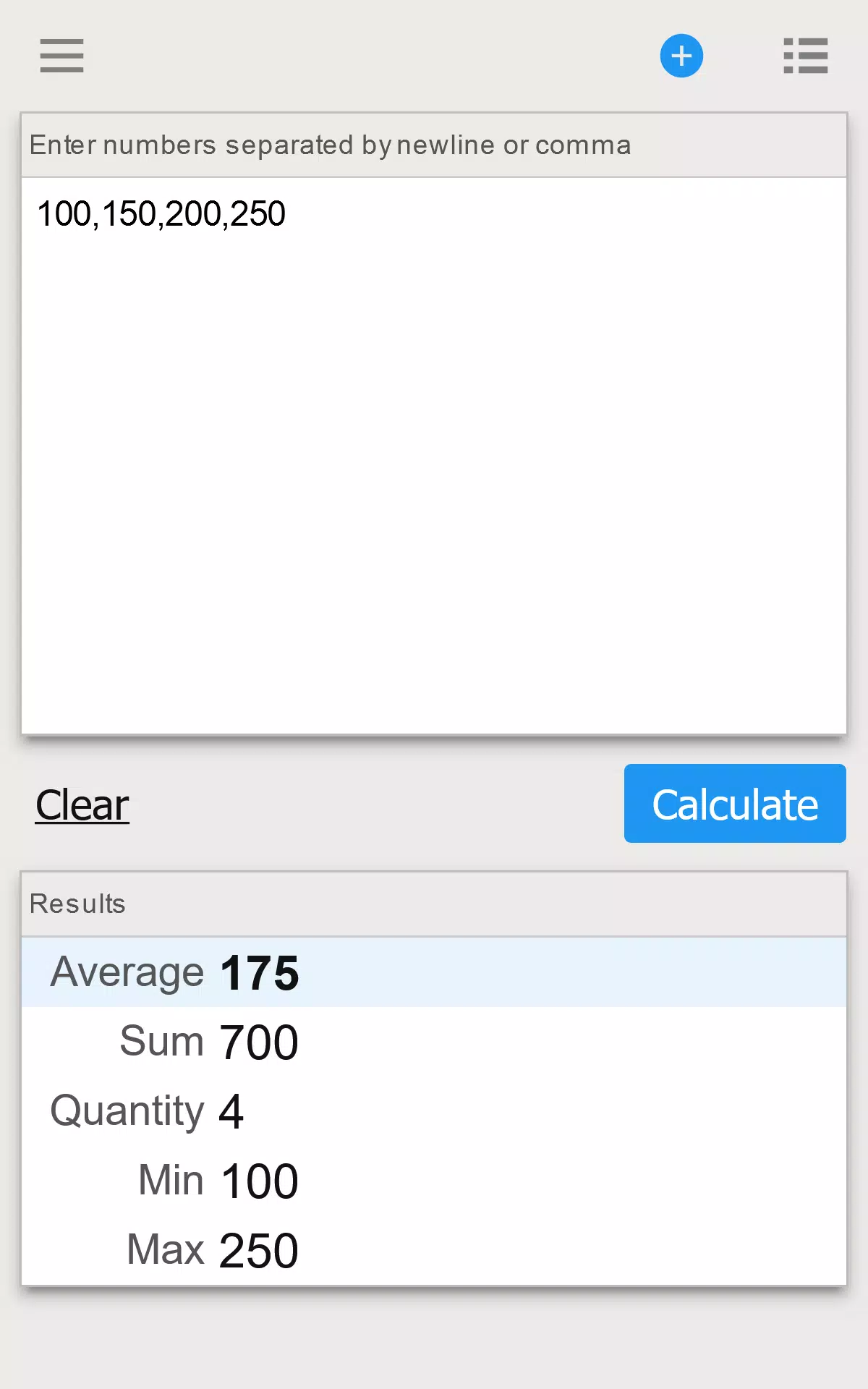Clear the entered numbers
Viewport: 868px width, 1389px height.
click(x=82, y=804)
